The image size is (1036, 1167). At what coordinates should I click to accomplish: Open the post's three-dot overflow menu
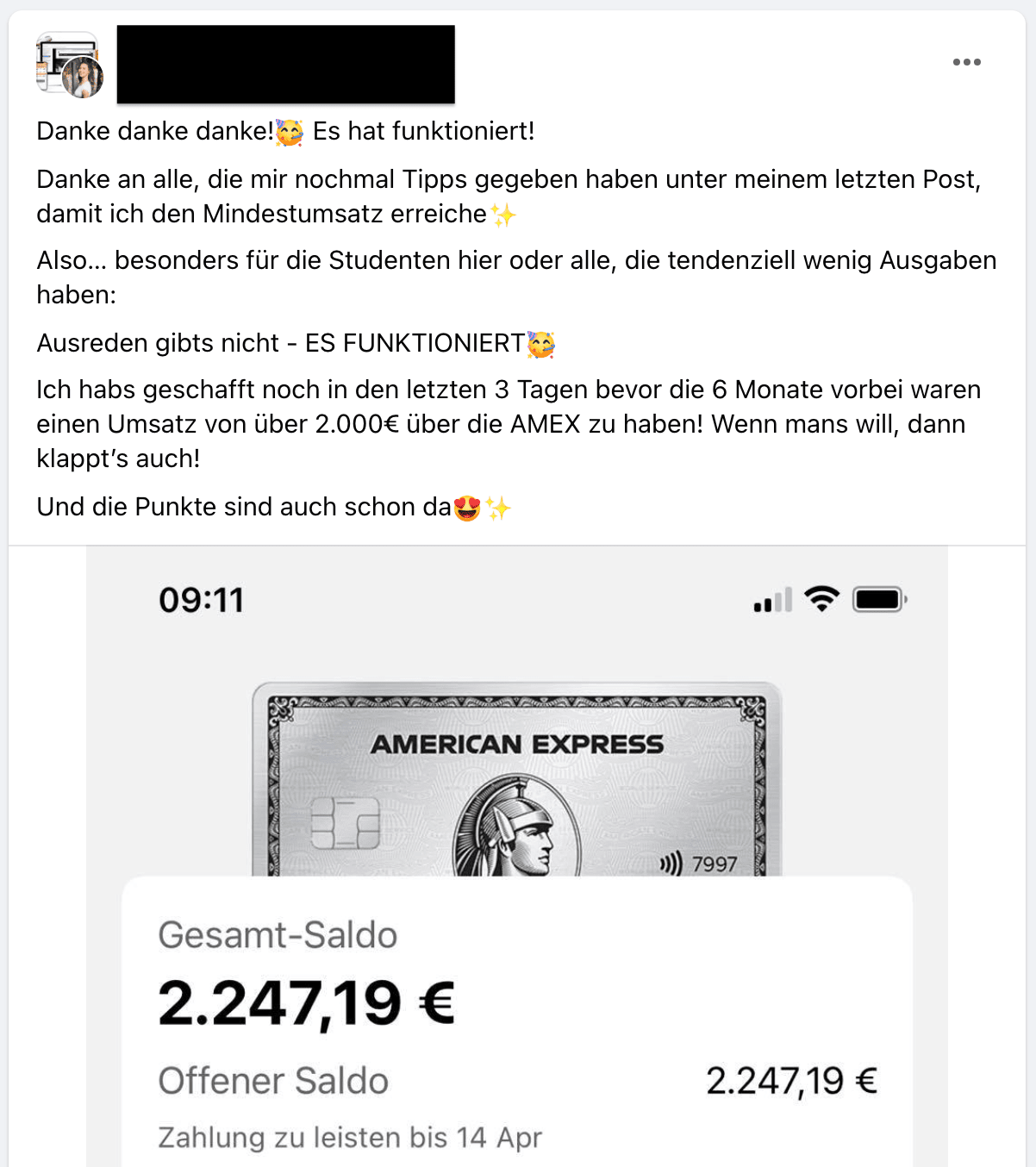(966, 62)
